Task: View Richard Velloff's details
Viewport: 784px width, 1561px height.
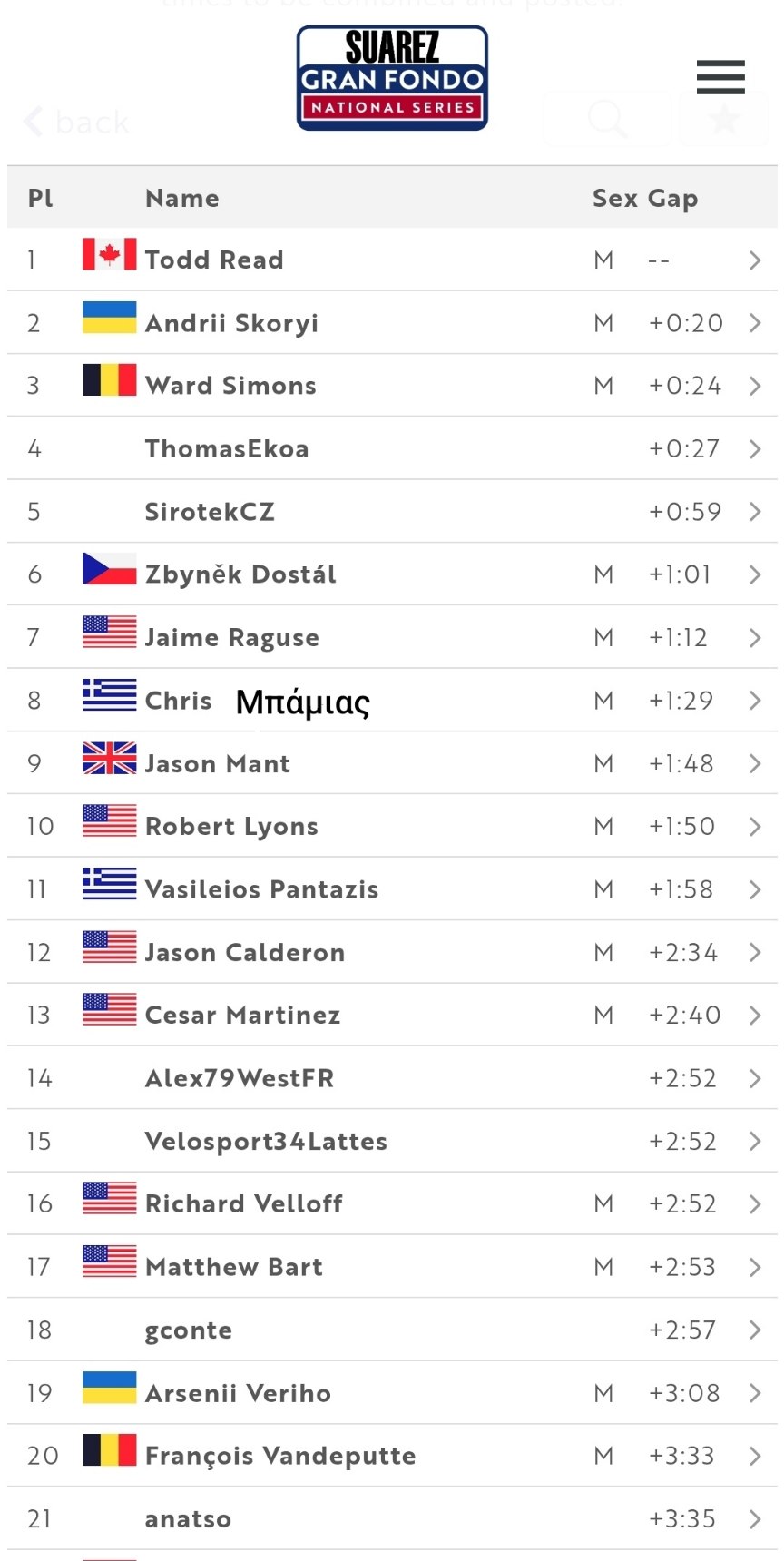Action: click(x=392, y=1203)
